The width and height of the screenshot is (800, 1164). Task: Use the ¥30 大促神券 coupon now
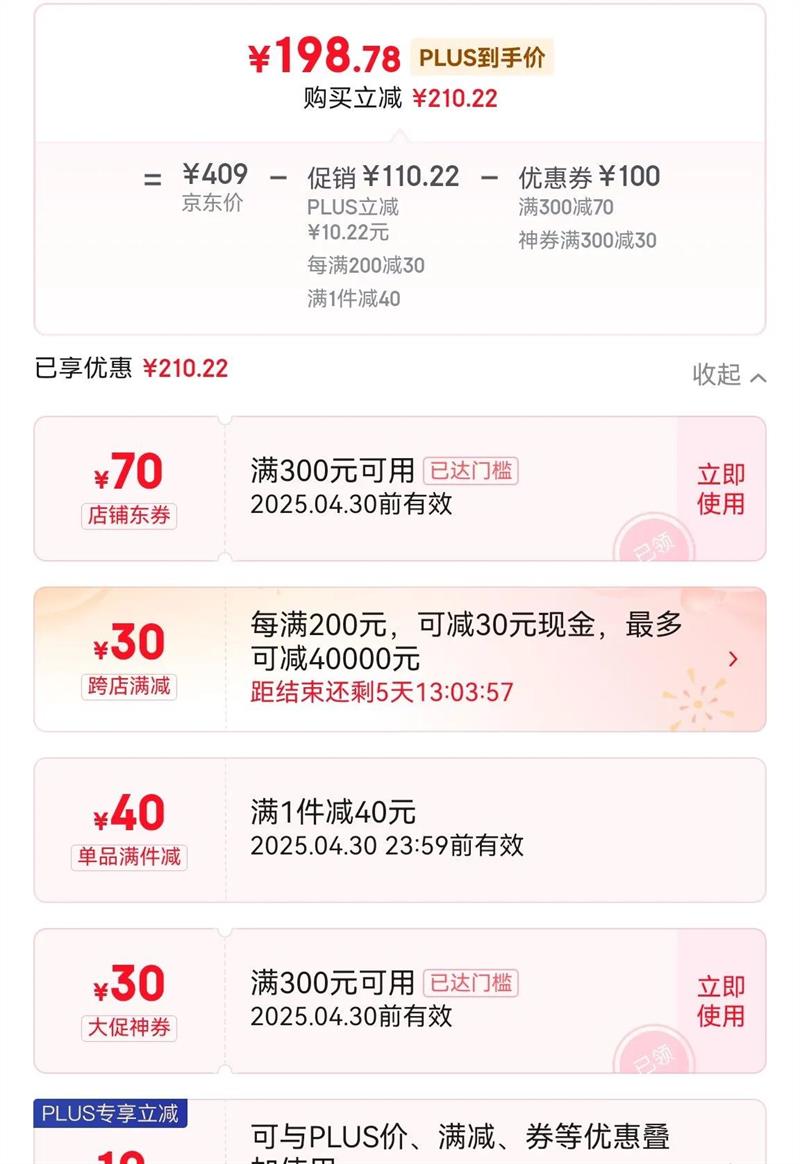(x=721, y=1001)
